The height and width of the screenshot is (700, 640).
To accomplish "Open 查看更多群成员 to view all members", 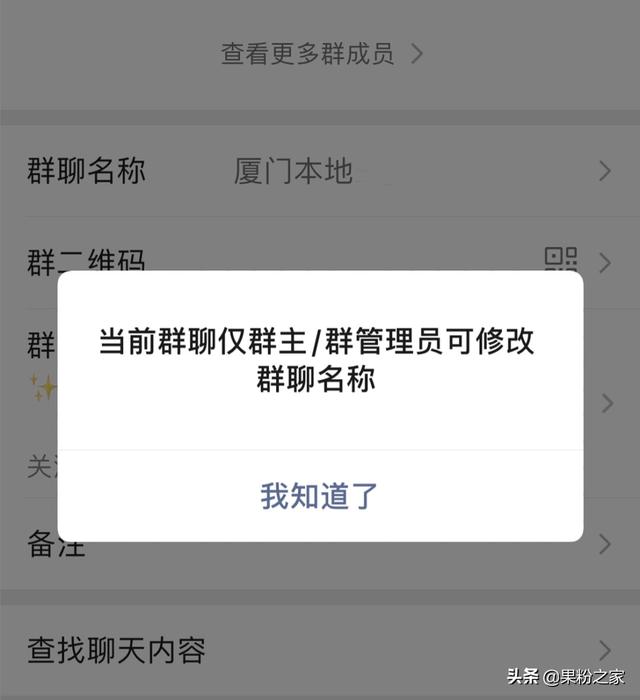I will [321, 54].
